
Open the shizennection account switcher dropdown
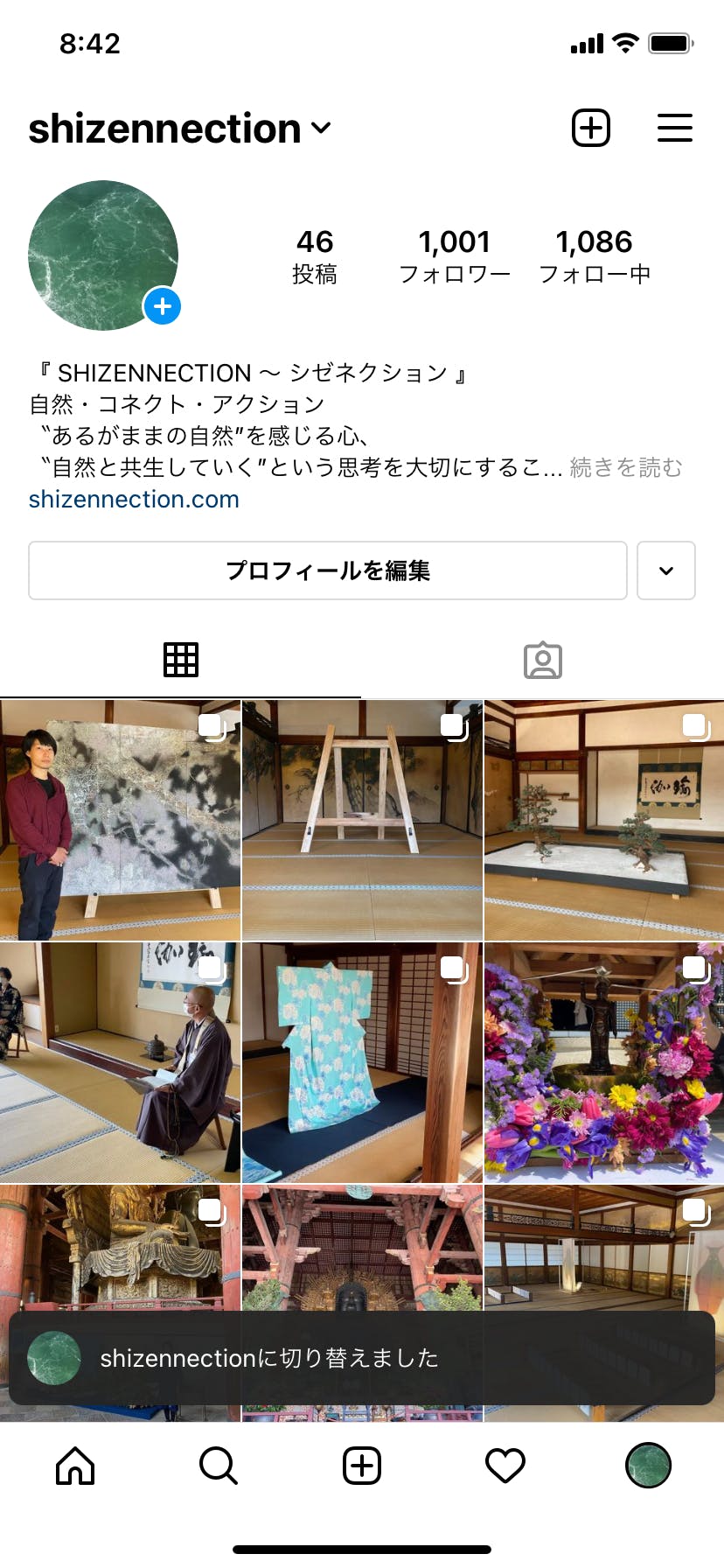pos(180,129)
